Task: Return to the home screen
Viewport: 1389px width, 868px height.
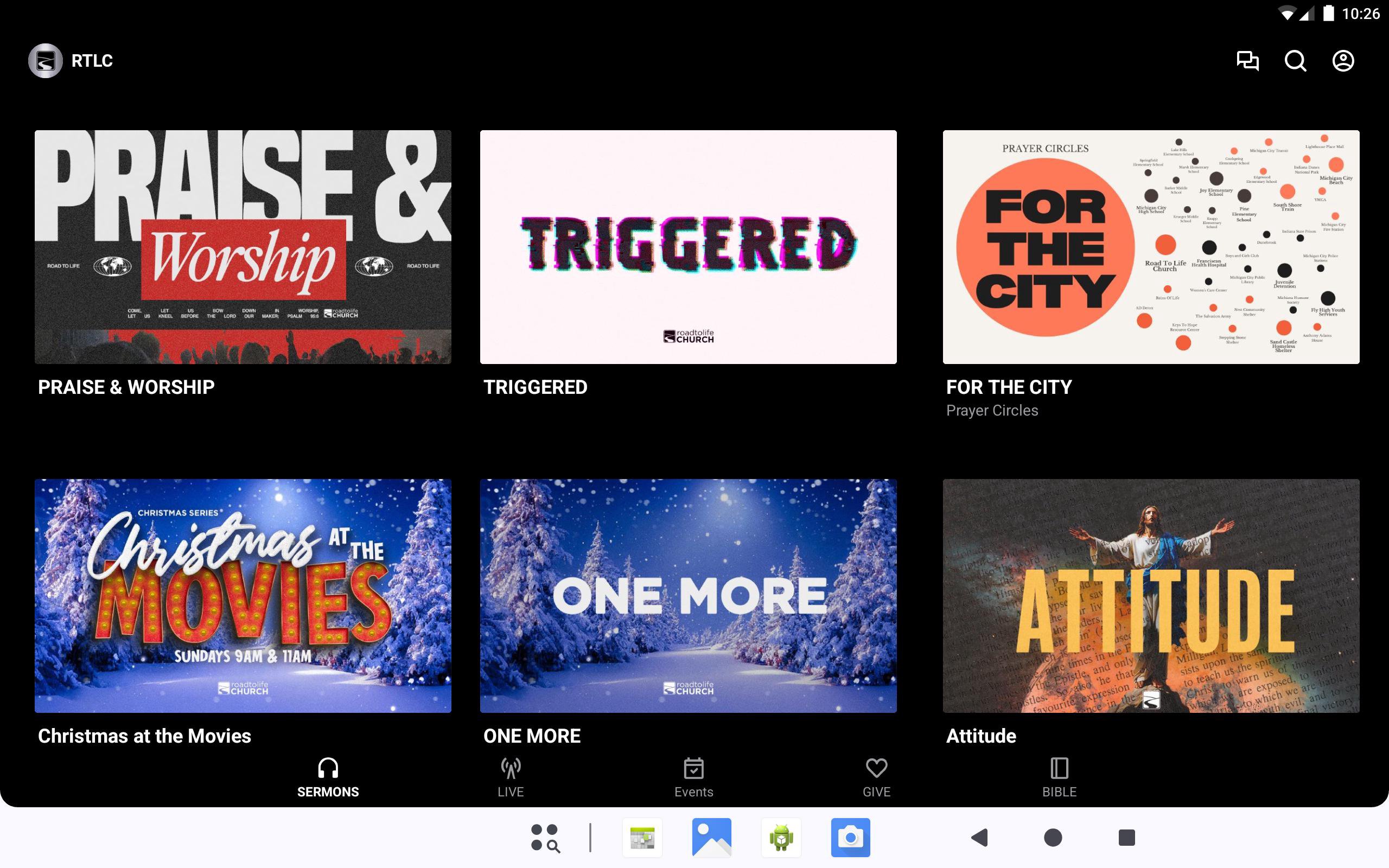Action: [x=1053, y=838]
